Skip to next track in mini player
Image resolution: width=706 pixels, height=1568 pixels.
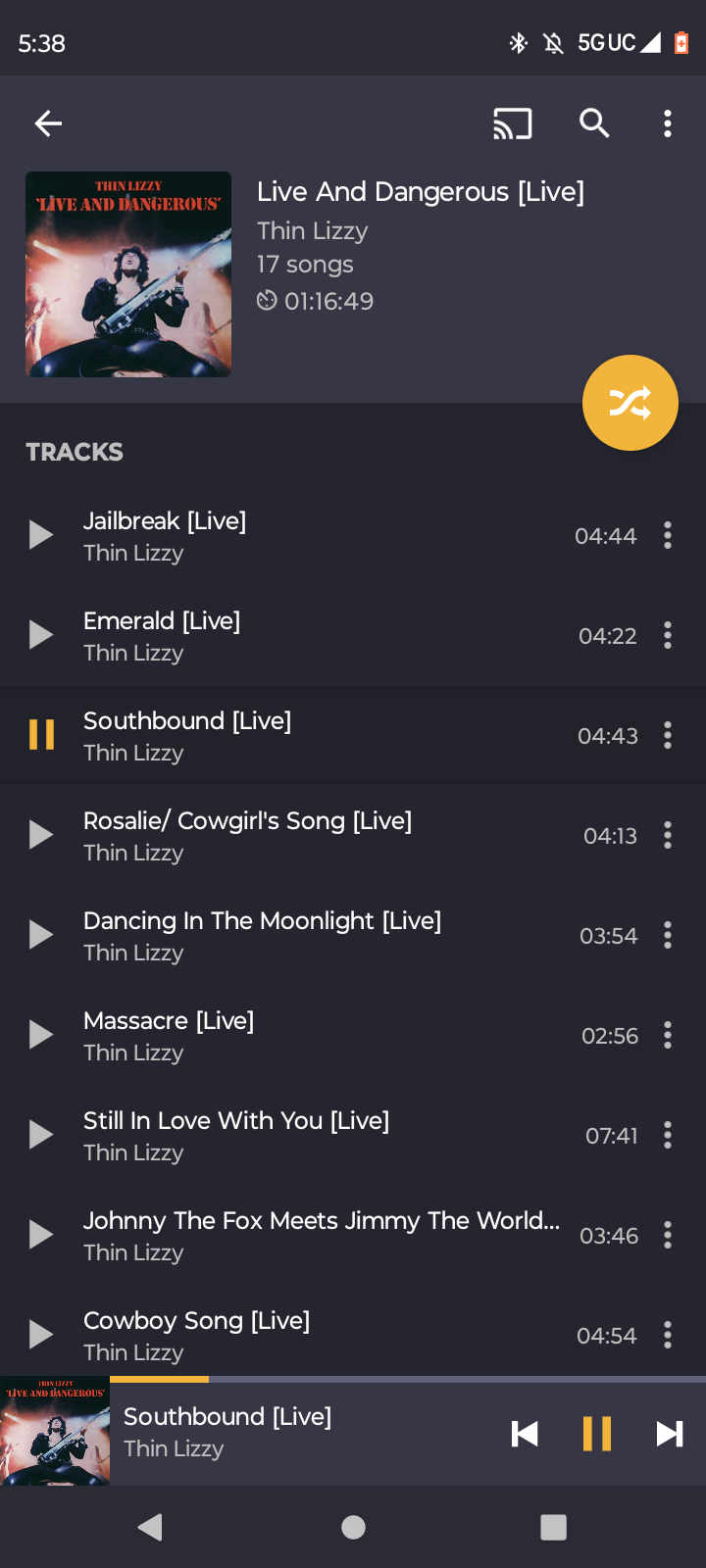(x=670, y=1434)
